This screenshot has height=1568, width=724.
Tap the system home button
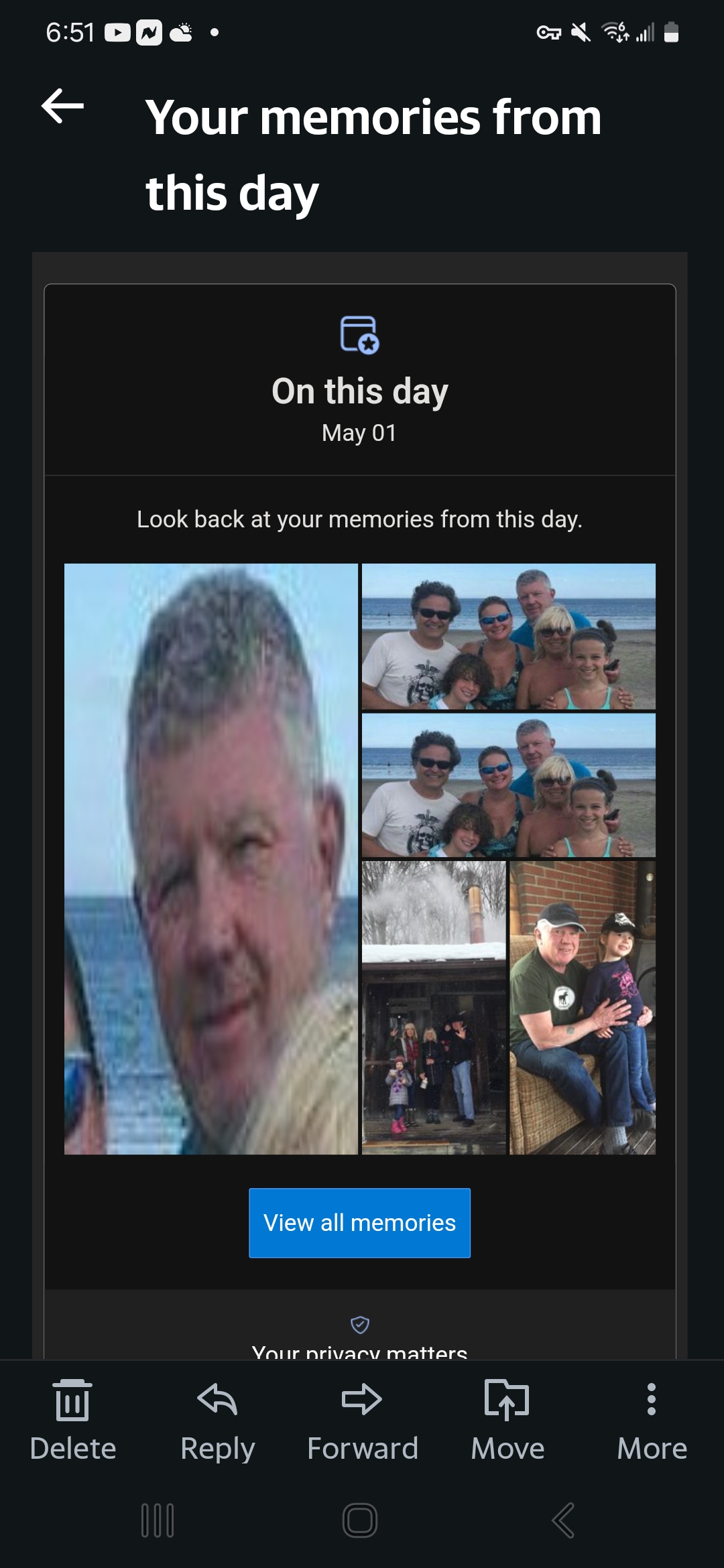coord(360,1520)
